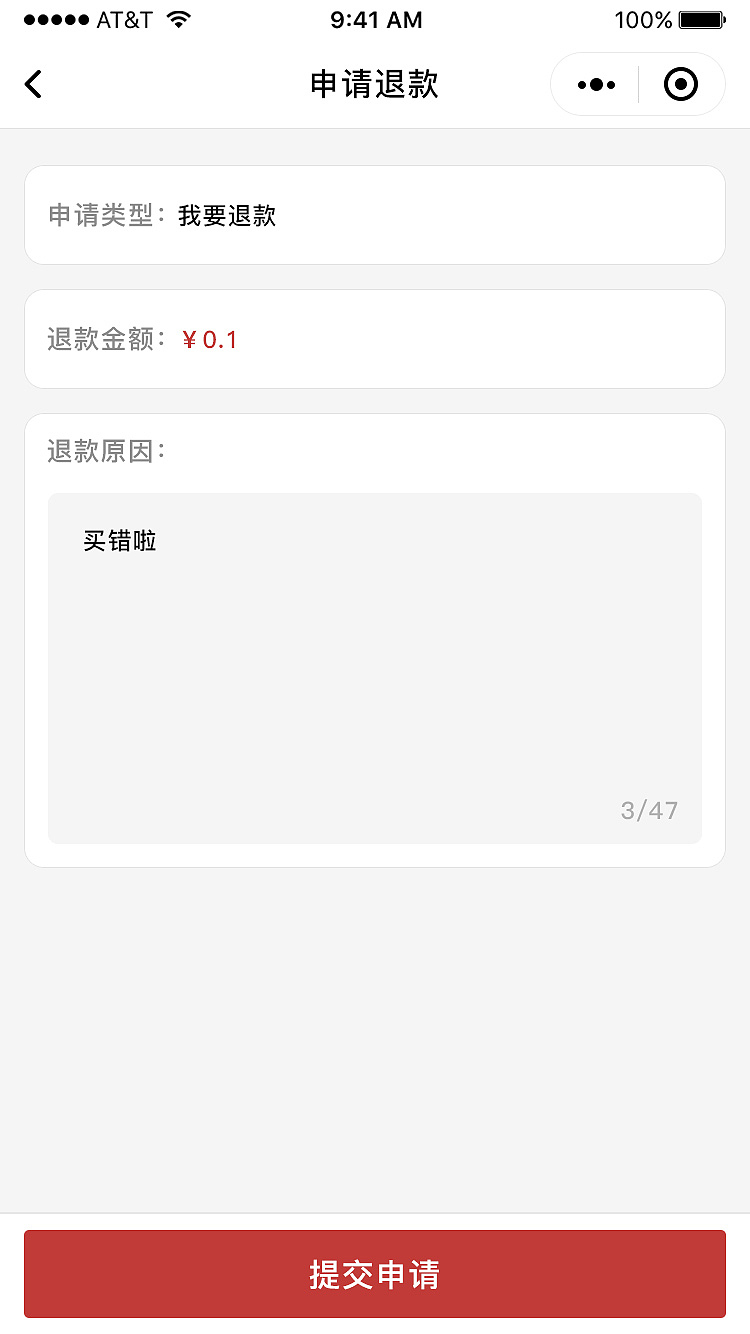This screenshot has width=750, height=1334.
Task: Click the red ¥0.1 refund amount
Action: click(x=212, y=340)
